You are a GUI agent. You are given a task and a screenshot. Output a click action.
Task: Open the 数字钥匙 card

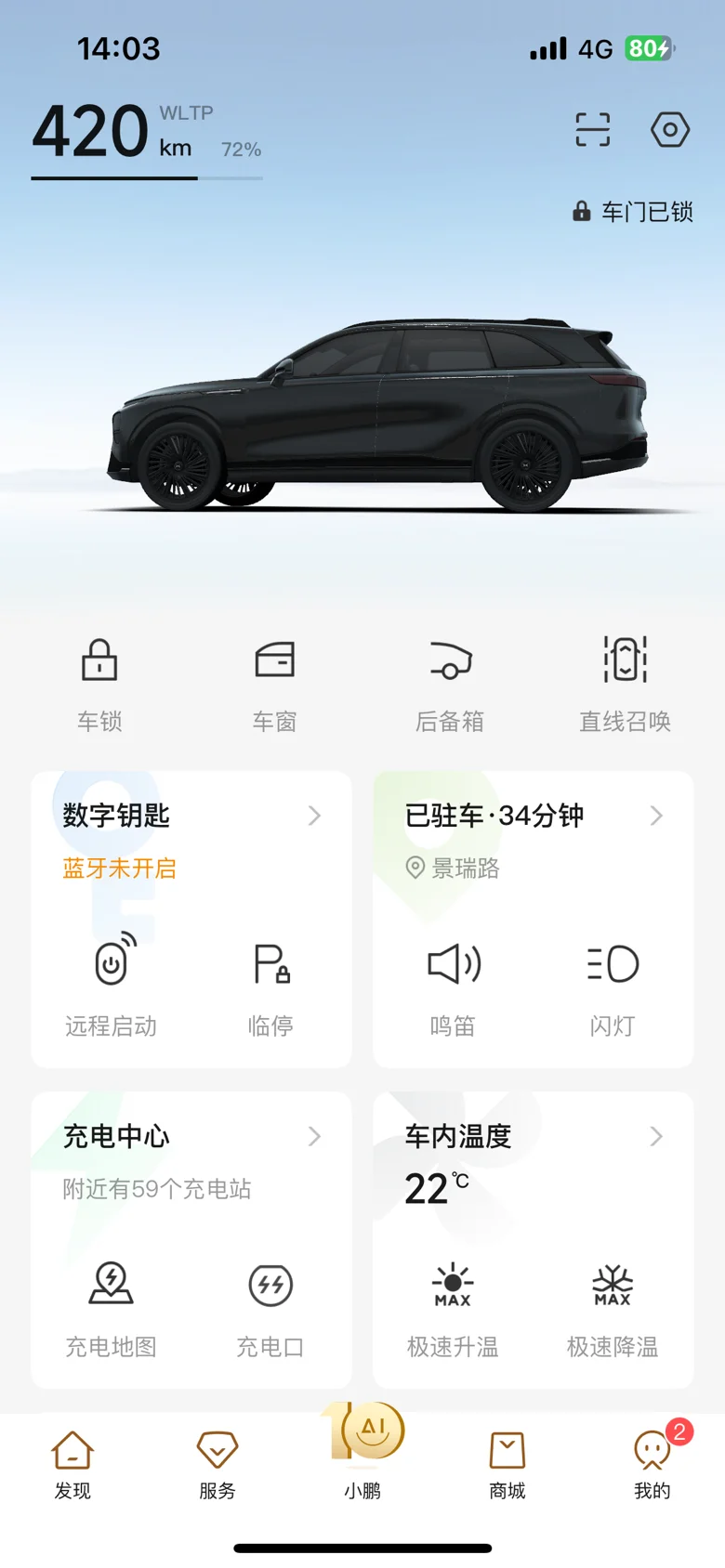pyautogui.click(x=191, y=817)
